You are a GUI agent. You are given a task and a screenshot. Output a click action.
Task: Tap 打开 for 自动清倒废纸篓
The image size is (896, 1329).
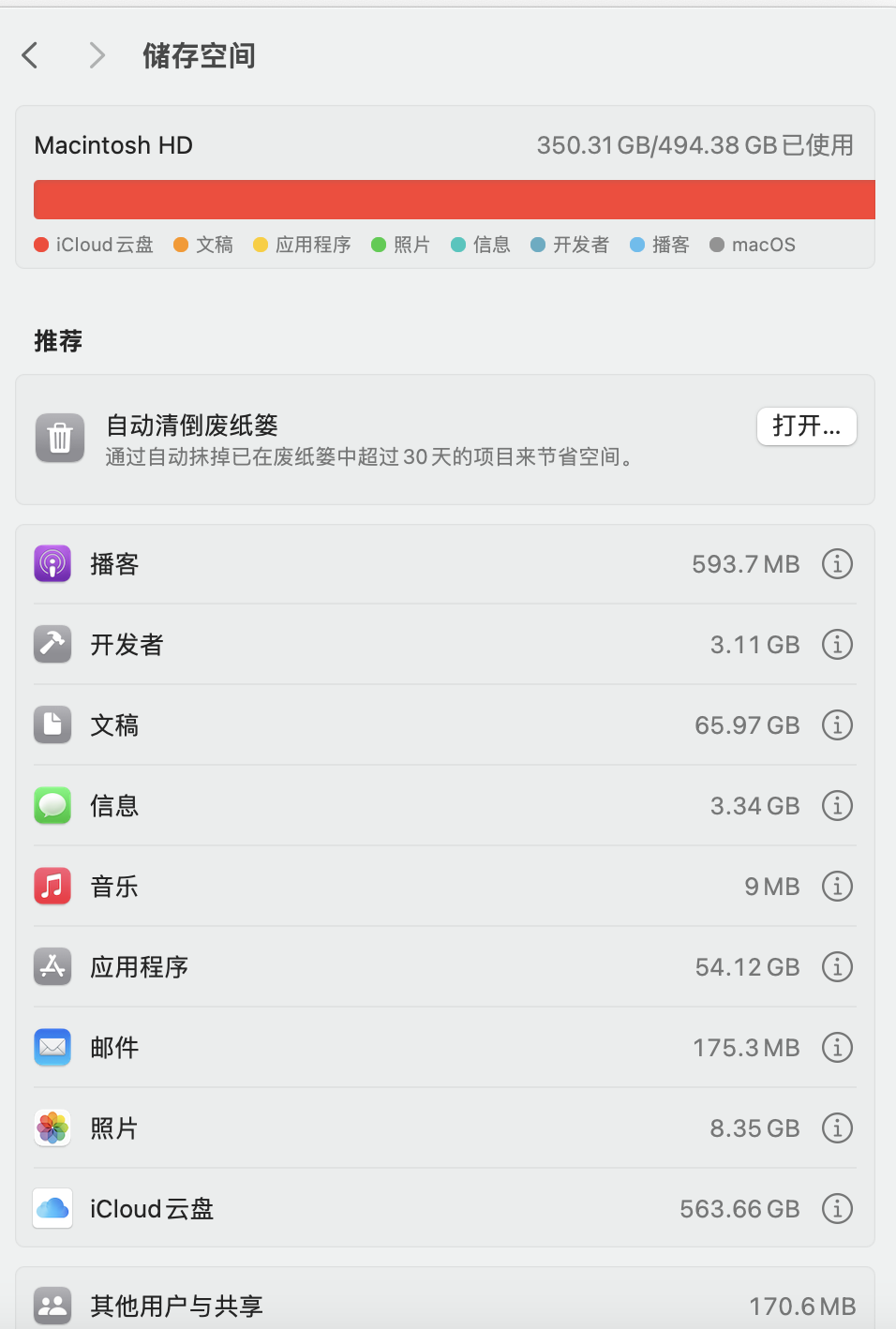pyautogui.click(x=806, y=426)
